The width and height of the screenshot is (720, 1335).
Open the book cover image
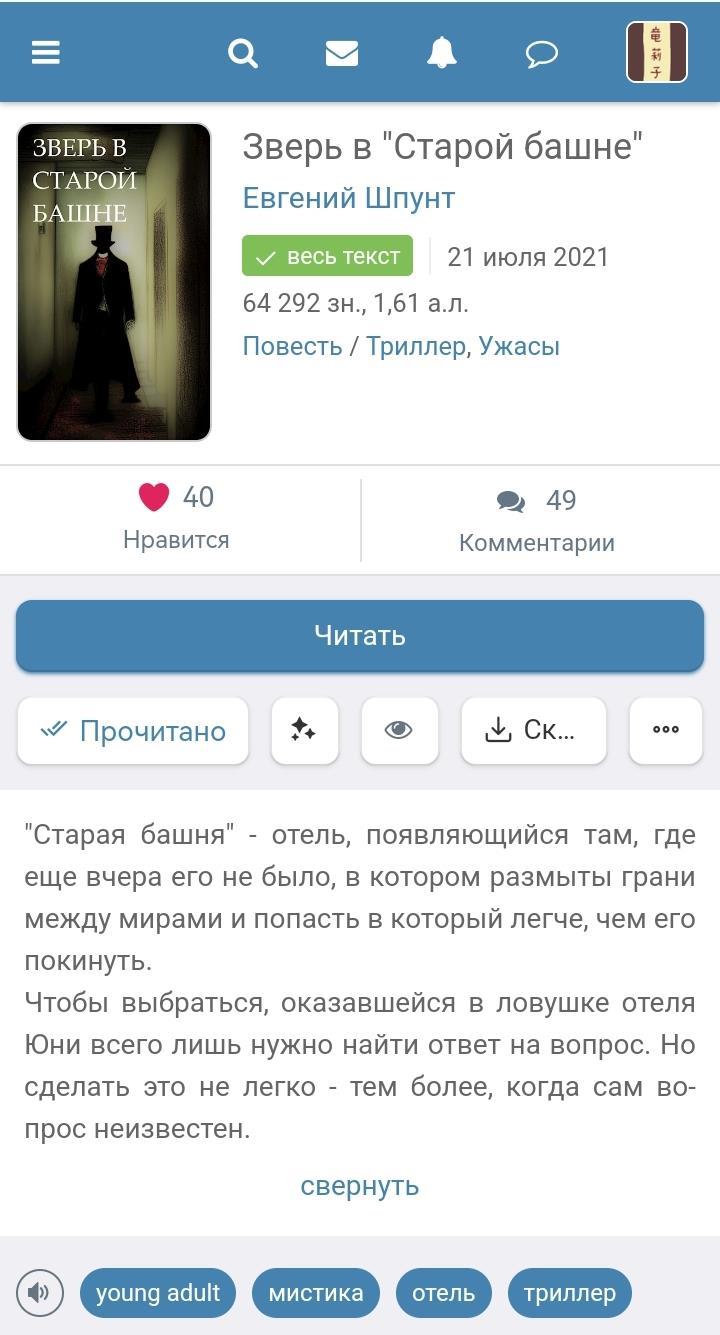[x=114, y=282]
